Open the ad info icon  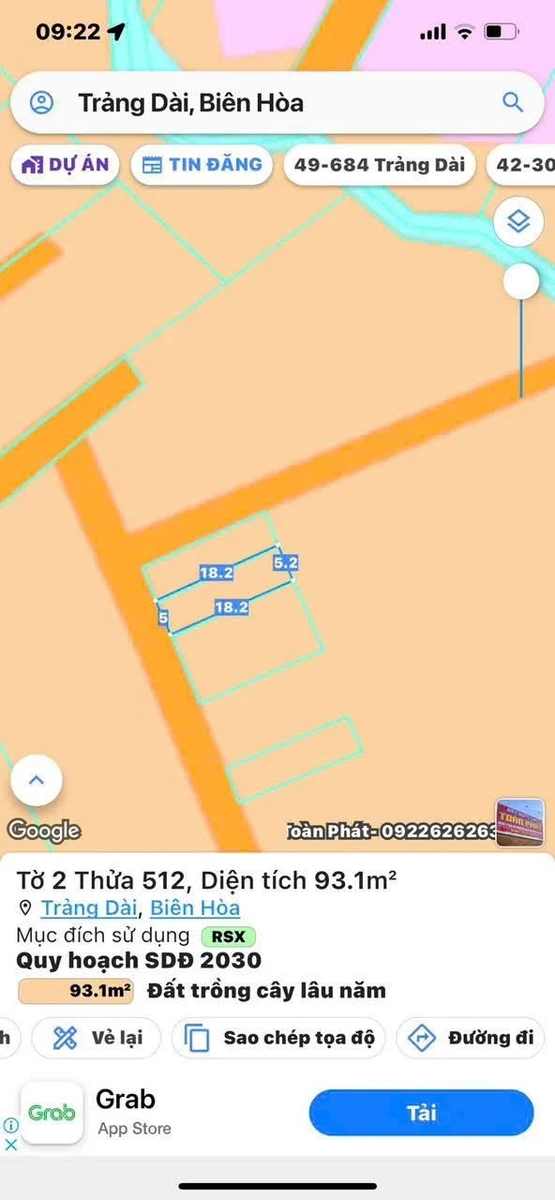11,1125
